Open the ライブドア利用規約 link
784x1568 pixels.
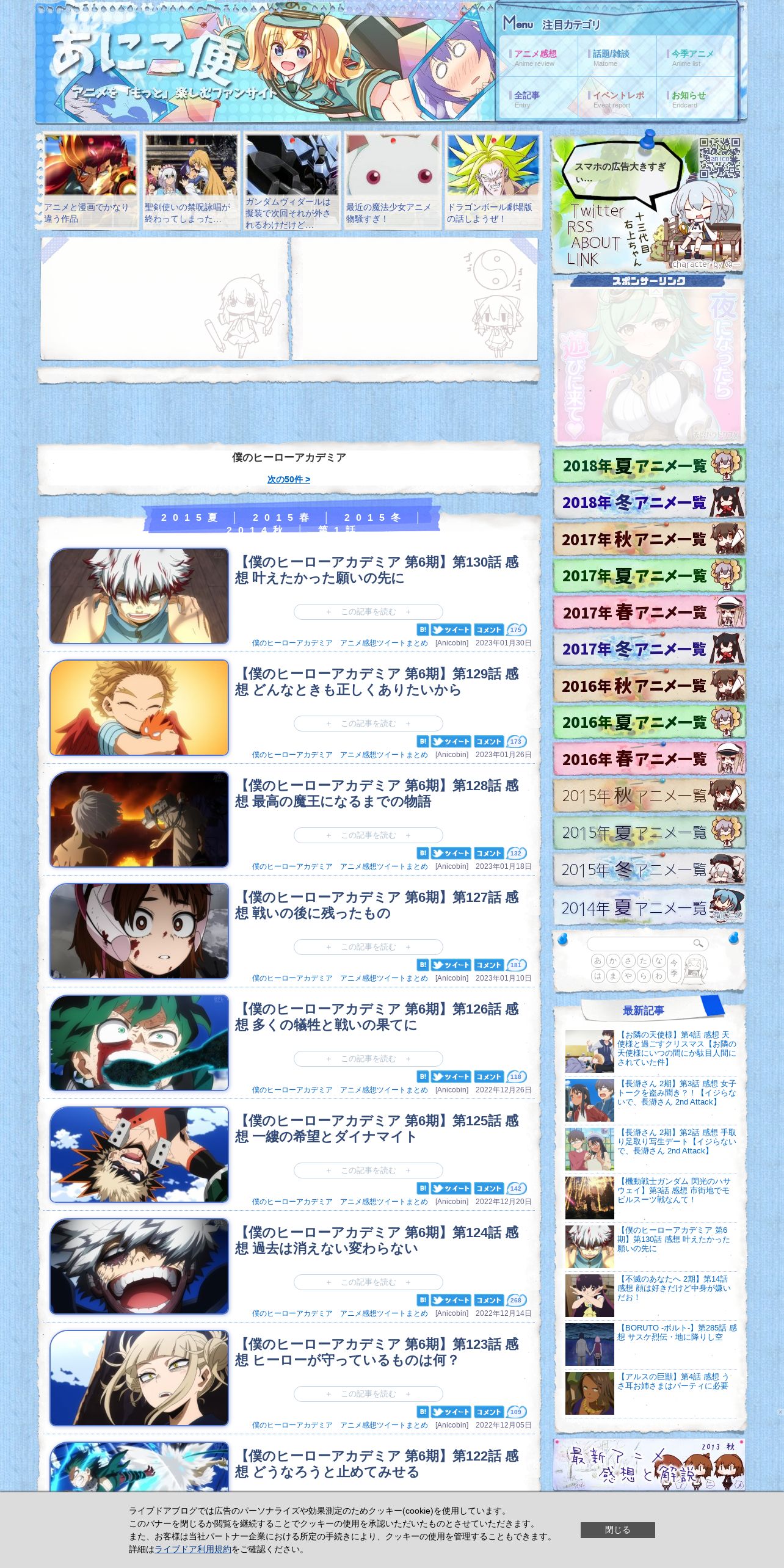193,1549
